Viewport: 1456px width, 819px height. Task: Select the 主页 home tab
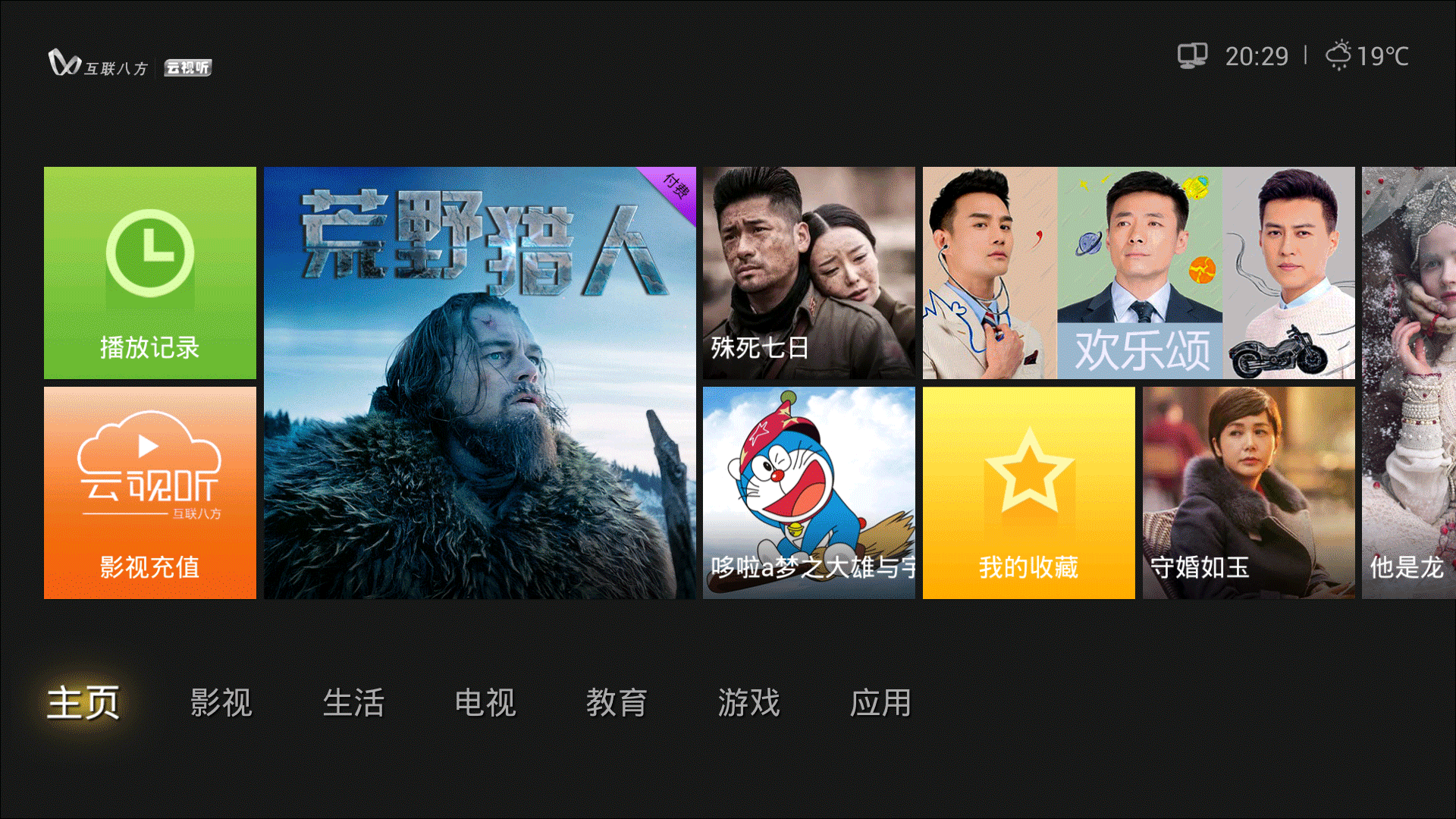coord(83,703)
